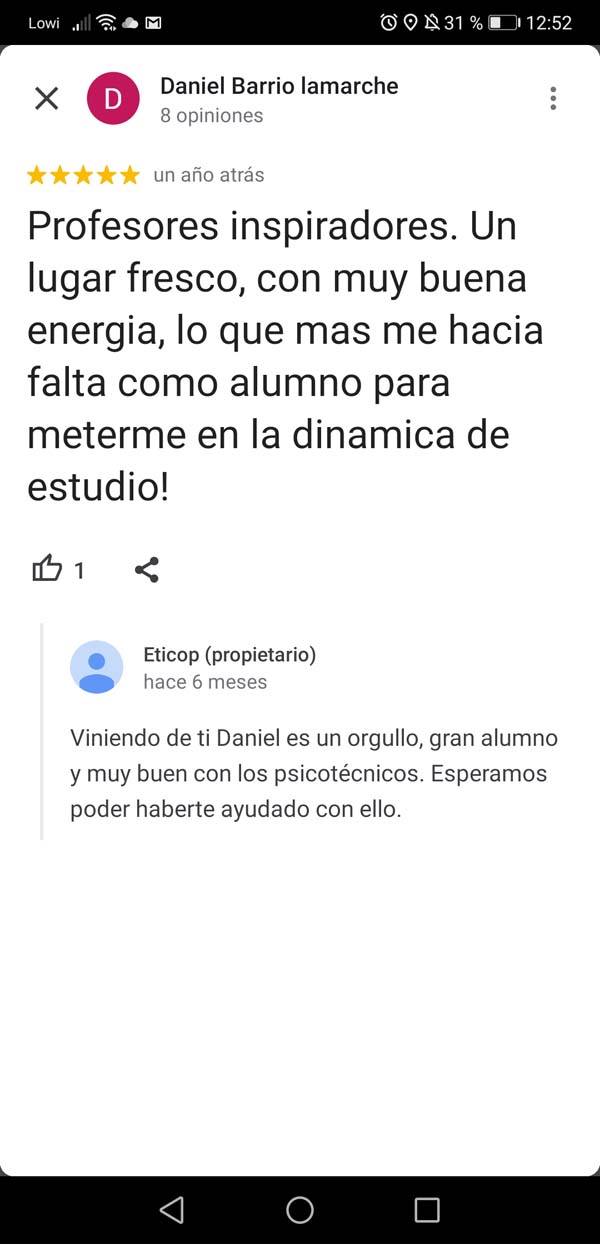
Task: Close the review with the X button
Action: (47, 98)
